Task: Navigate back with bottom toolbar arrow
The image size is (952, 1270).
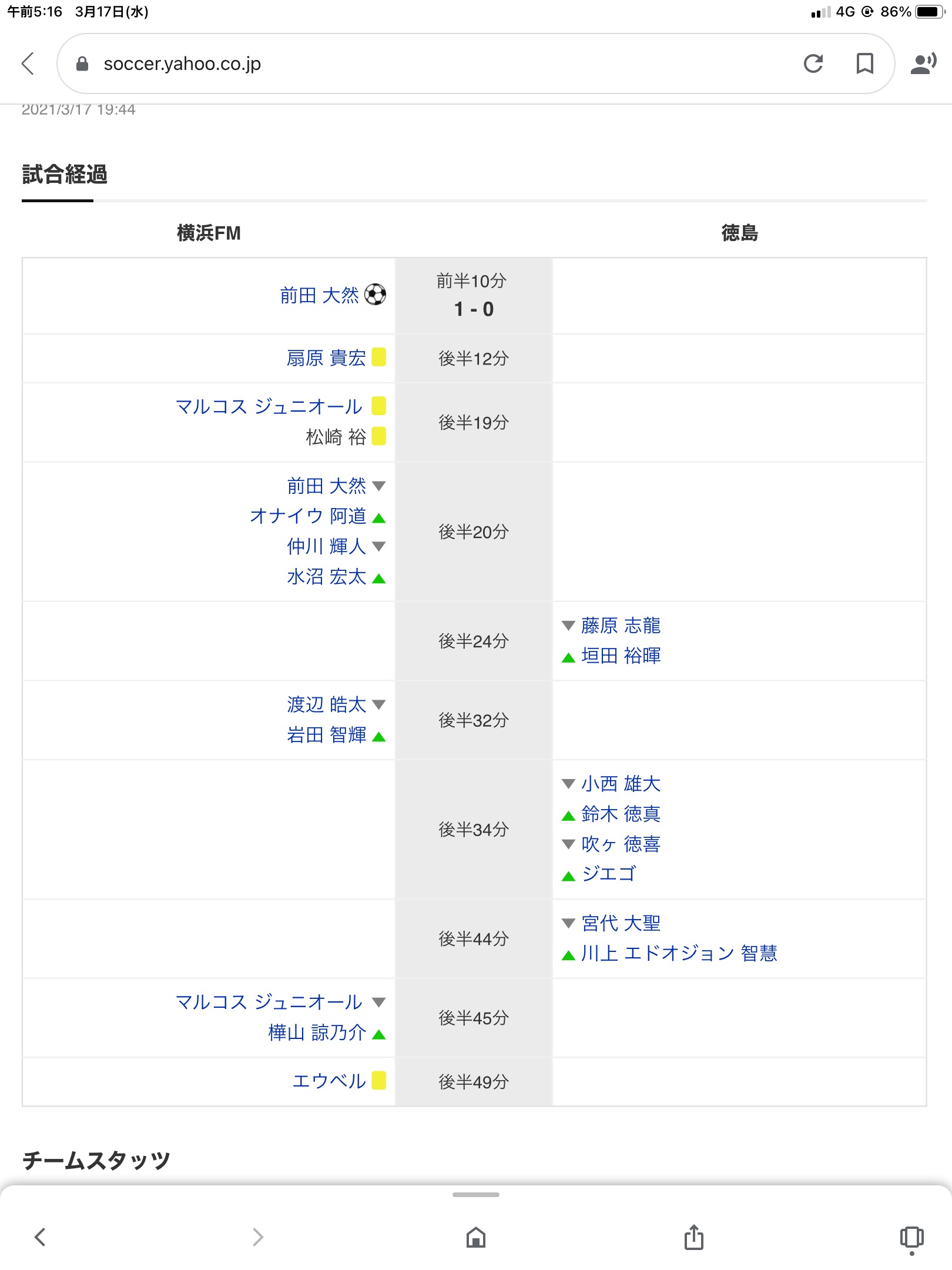Action: coord(40,1237)
